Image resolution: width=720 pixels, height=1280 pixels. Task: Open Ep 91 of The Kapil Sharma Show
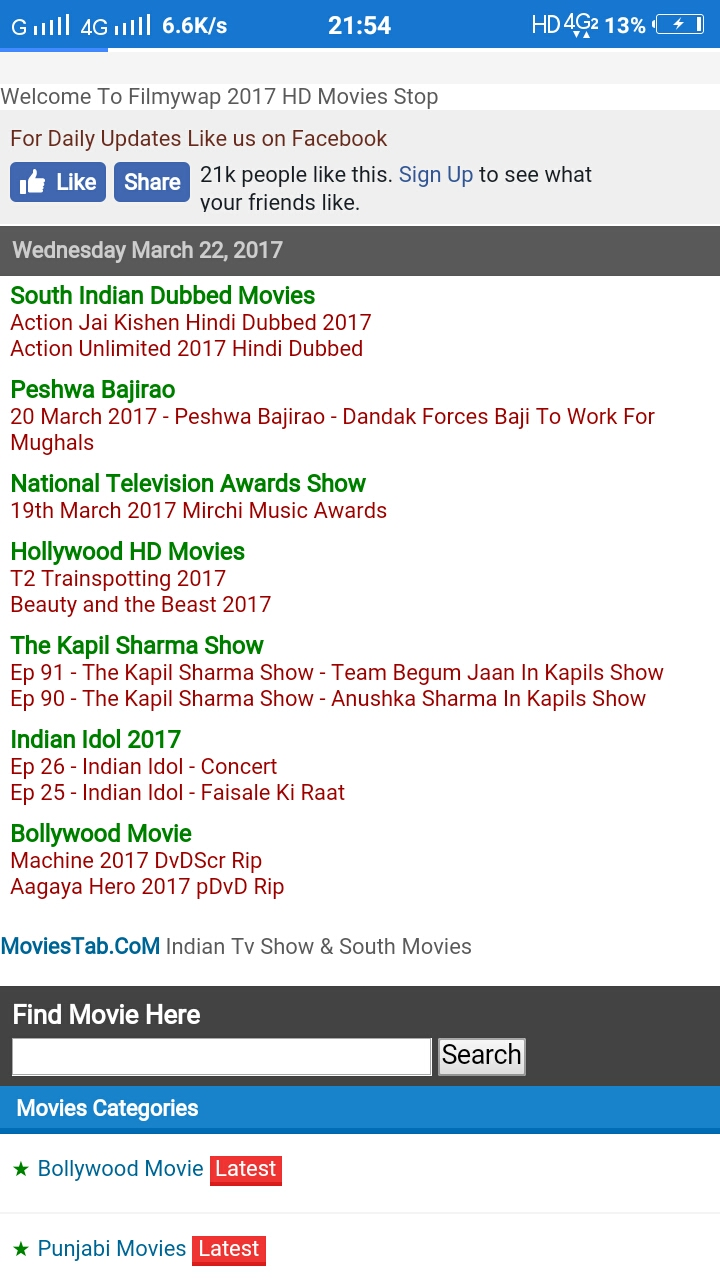337,673
